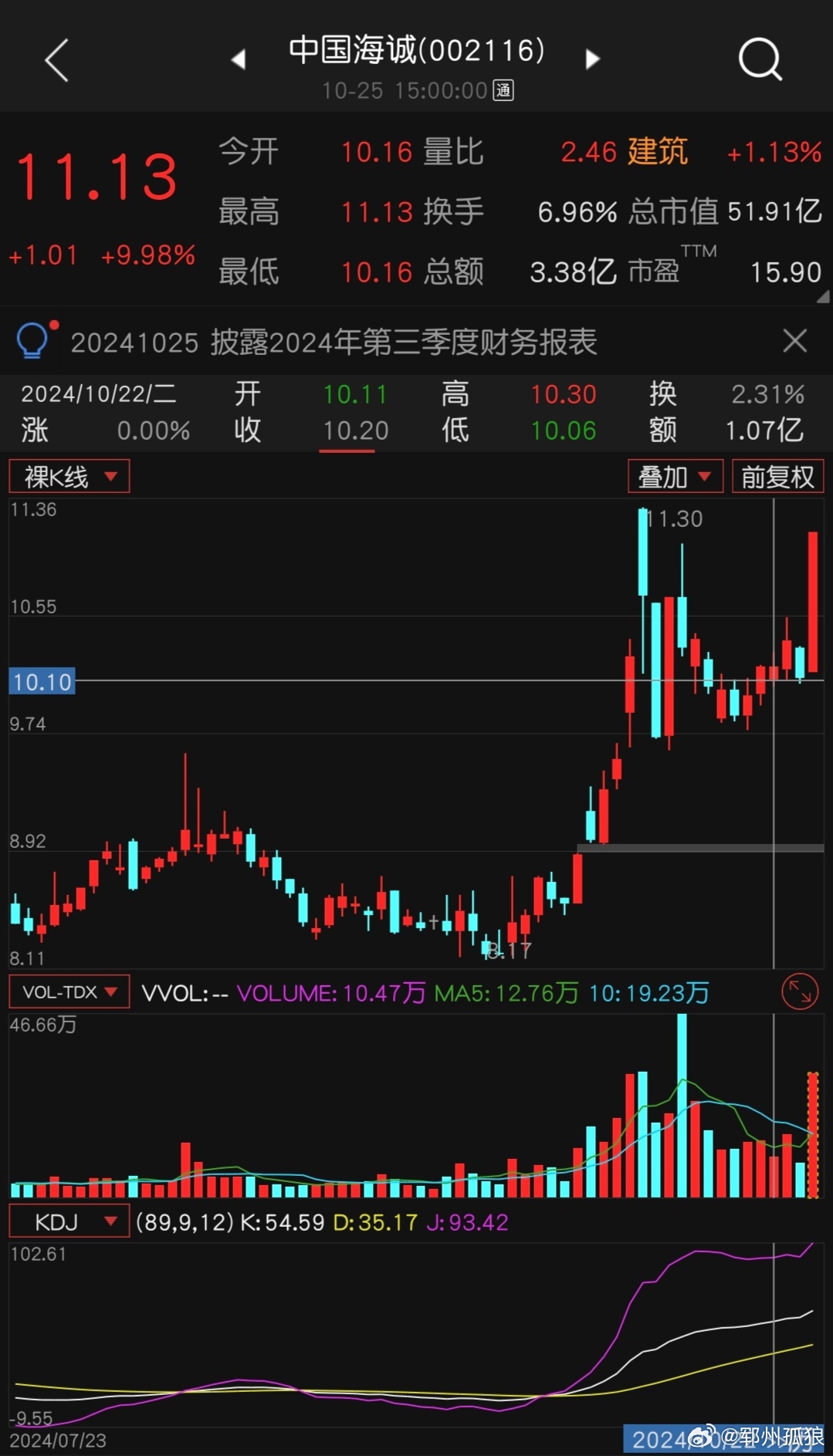Switch to the previous stock

[239, 59]
